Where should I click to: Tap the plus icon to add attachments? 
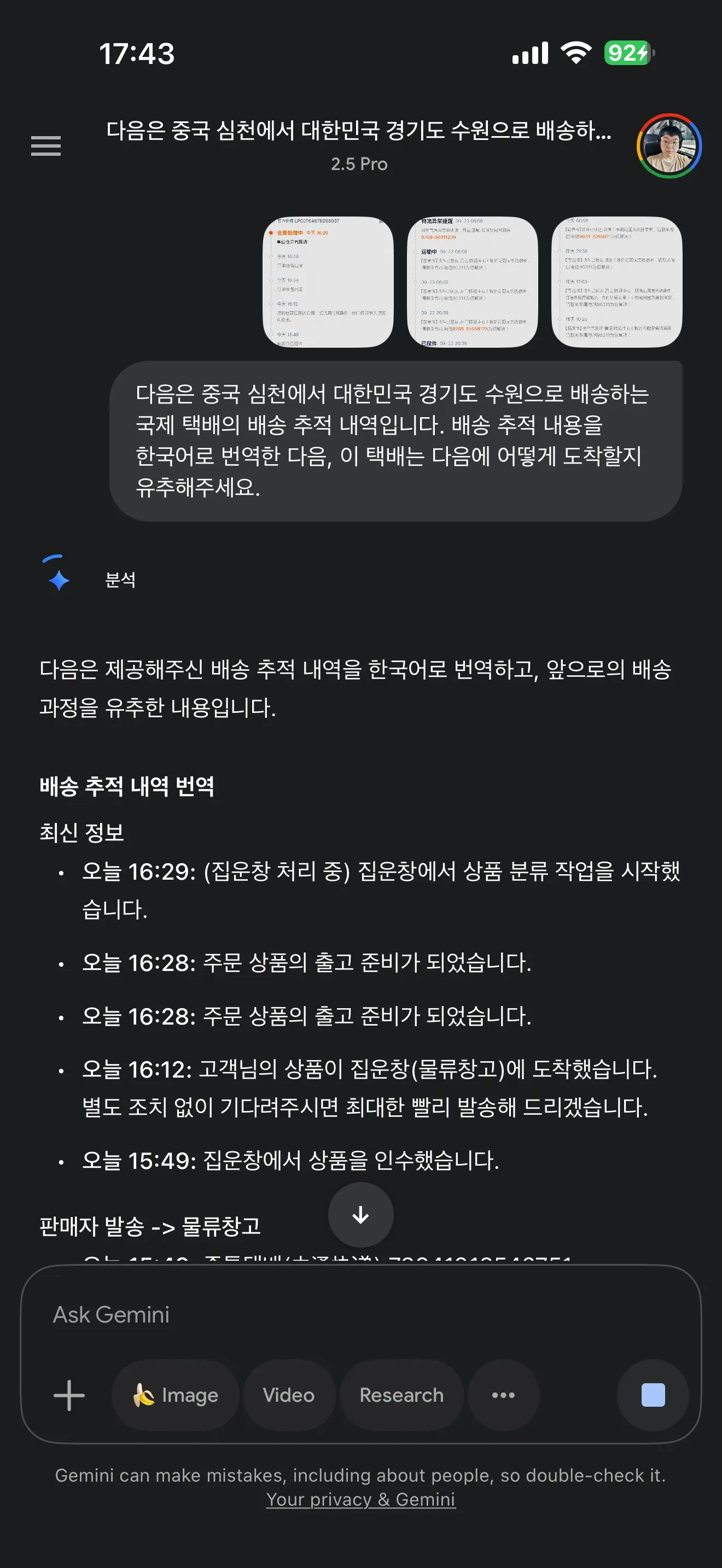[x=69, y=1395]
